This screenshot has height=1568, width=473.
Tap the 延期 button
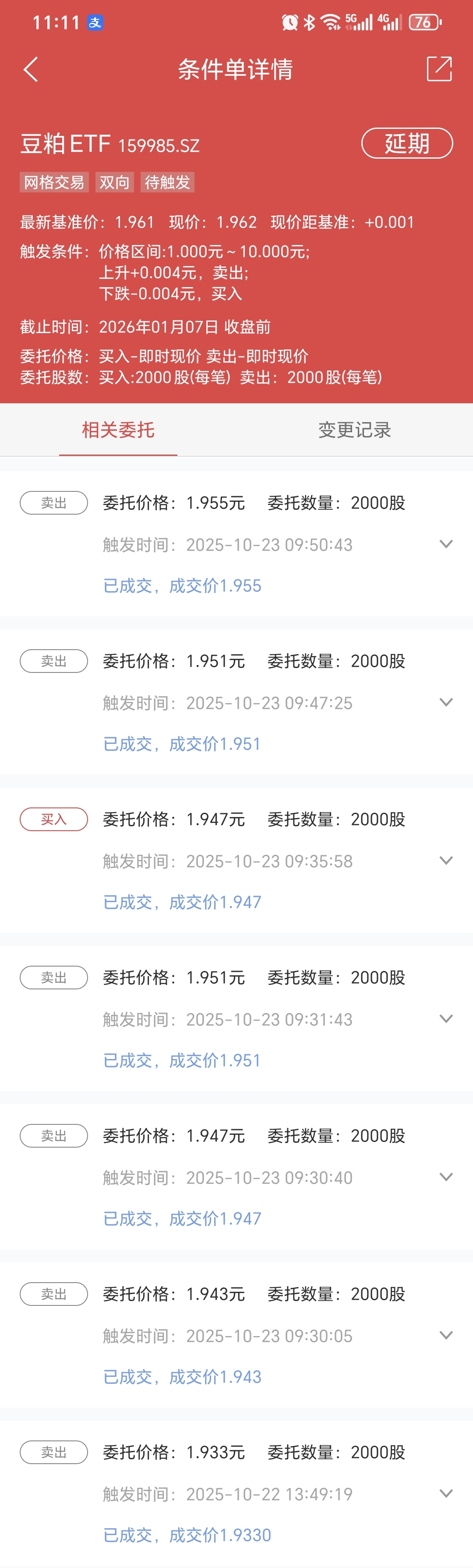407,144
